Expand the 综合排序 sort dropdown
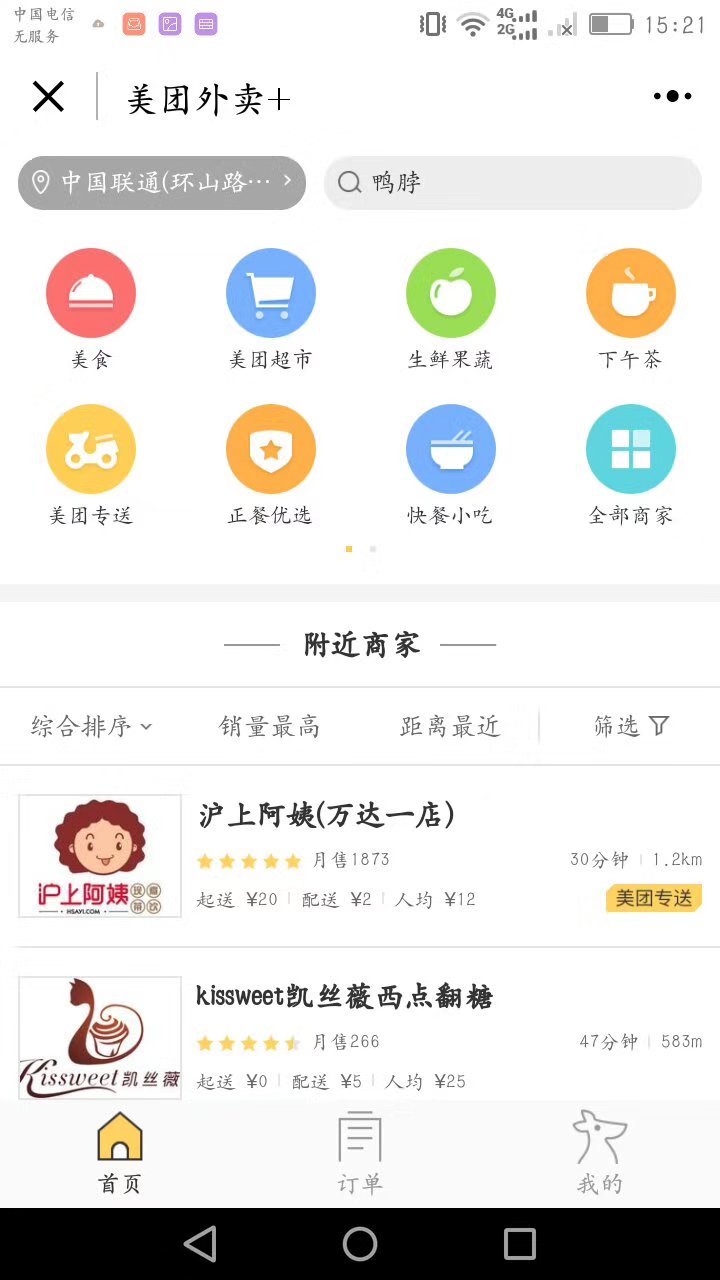This screenshot has width=720, height=1280. tap(91, 726)
